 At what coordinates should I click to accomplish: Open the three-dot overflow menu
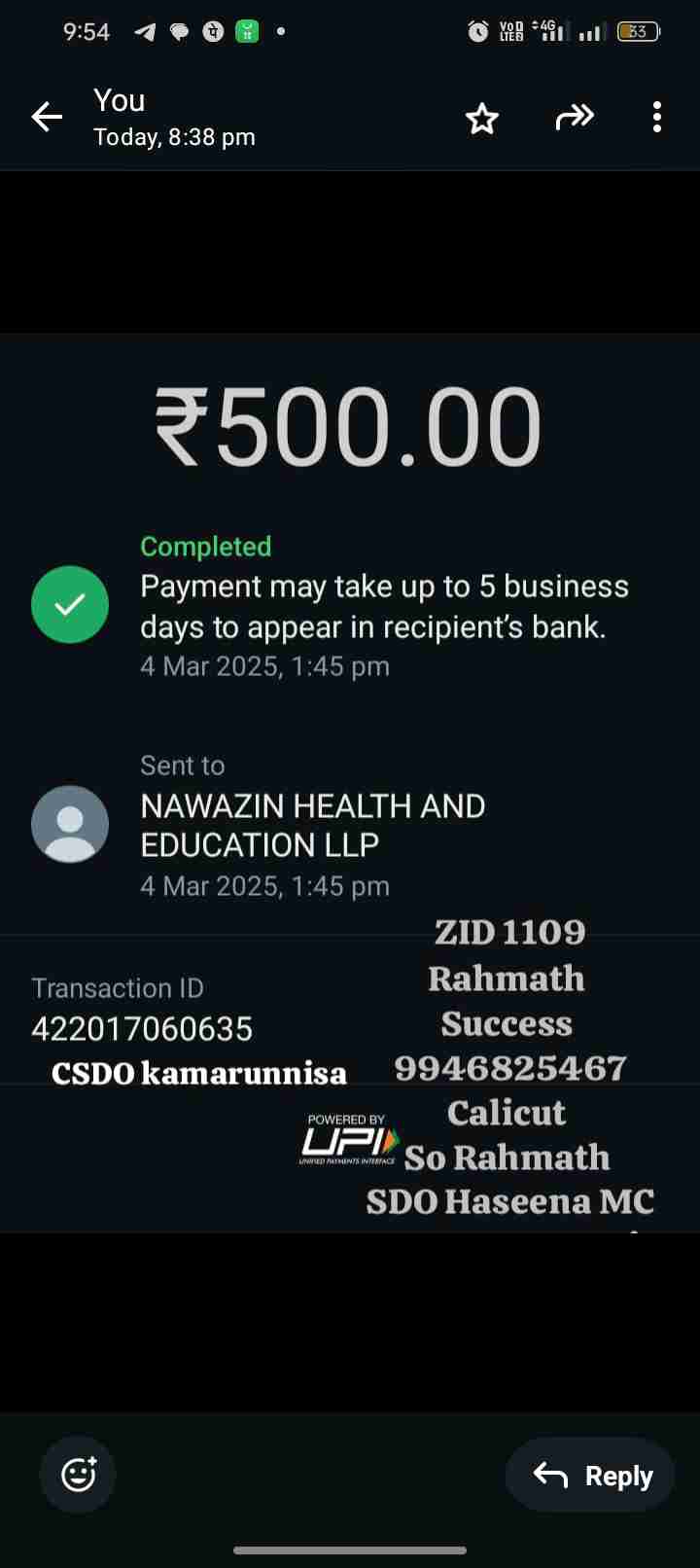click(x=657, y=118)
